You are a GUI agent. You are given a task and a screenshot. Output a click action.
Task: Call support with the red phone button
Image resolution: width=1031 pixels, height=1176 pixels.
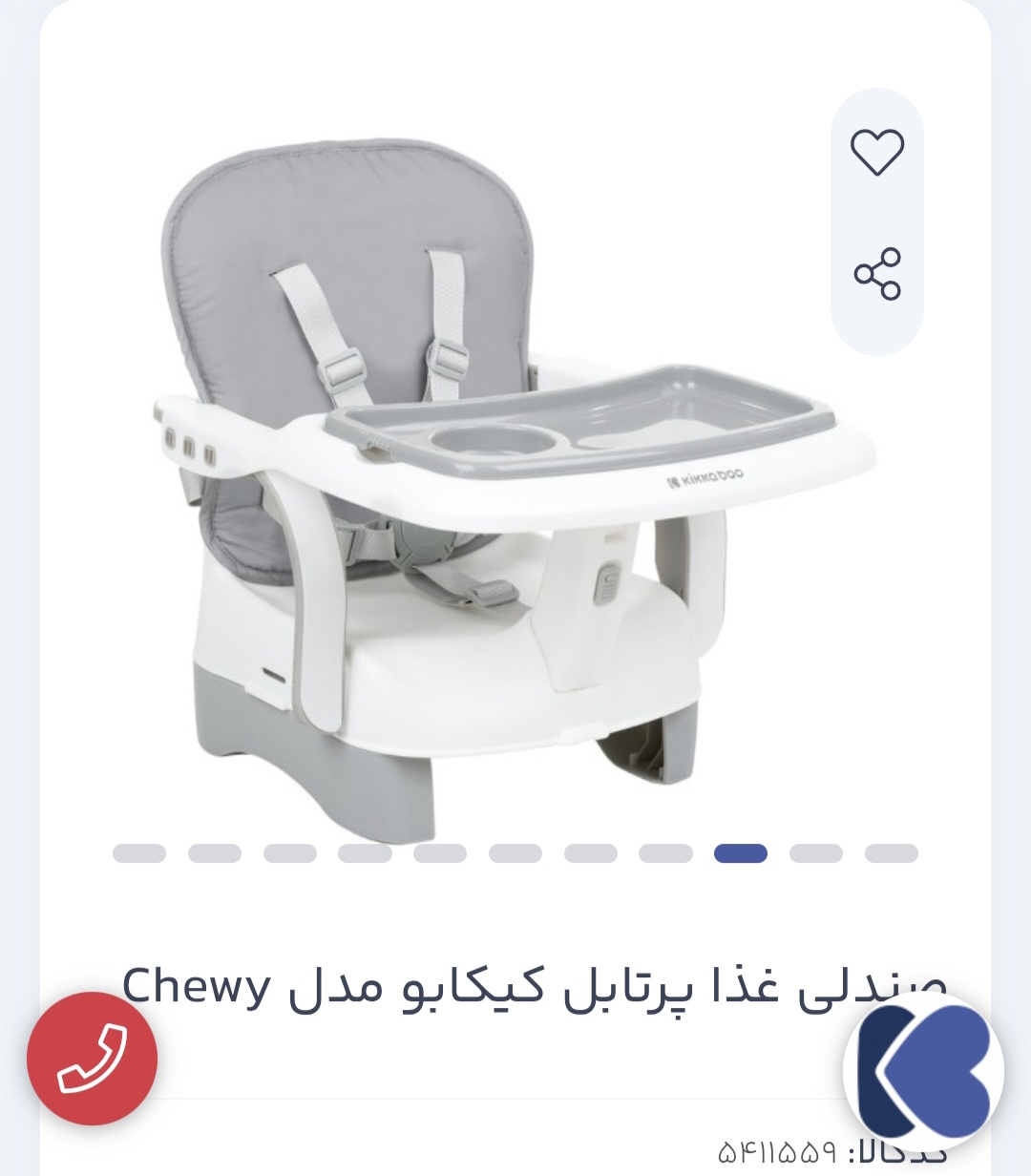(92, 1058)
